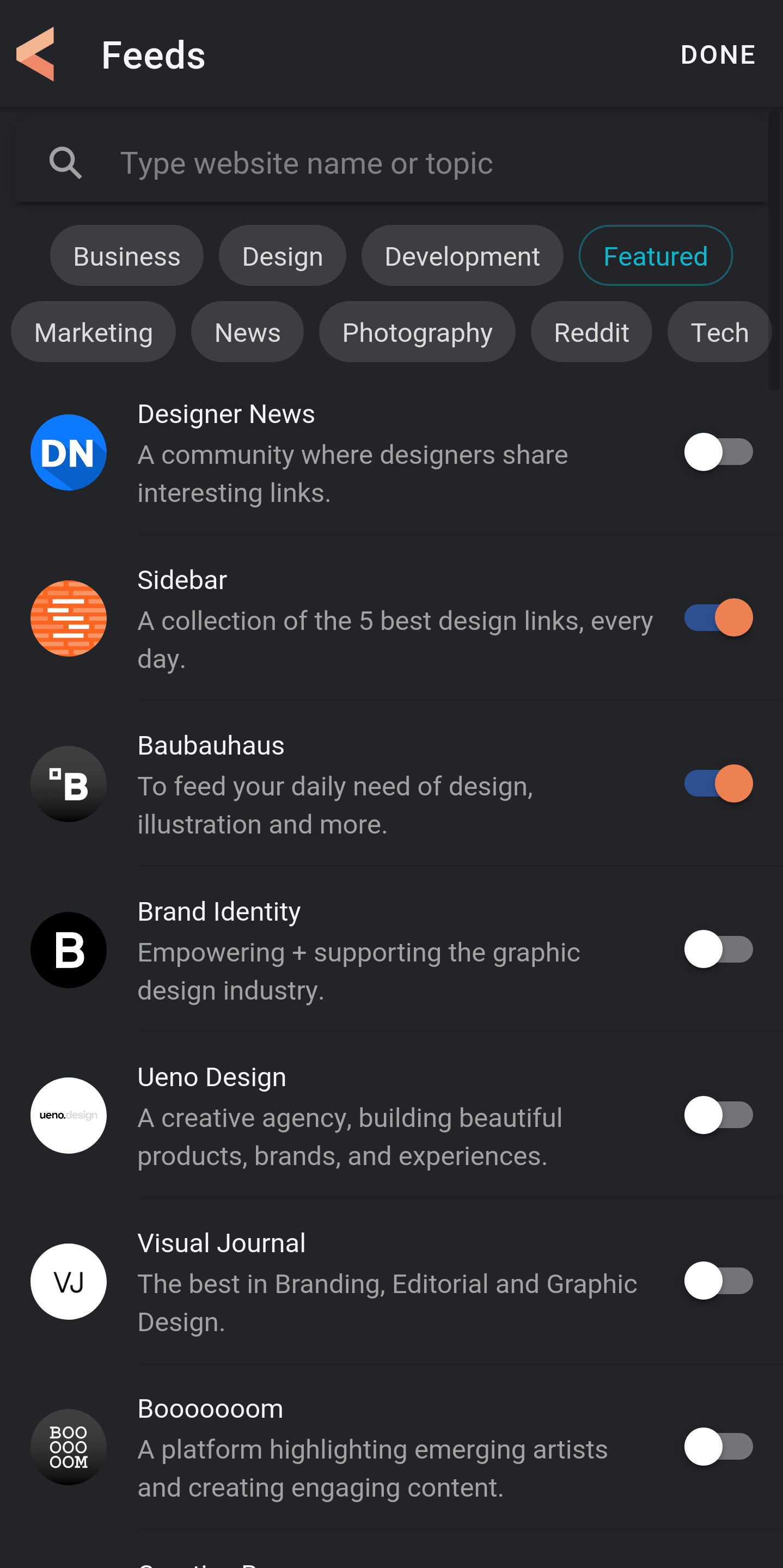
Task: Switch to the News chip
Action: [247, 332]
